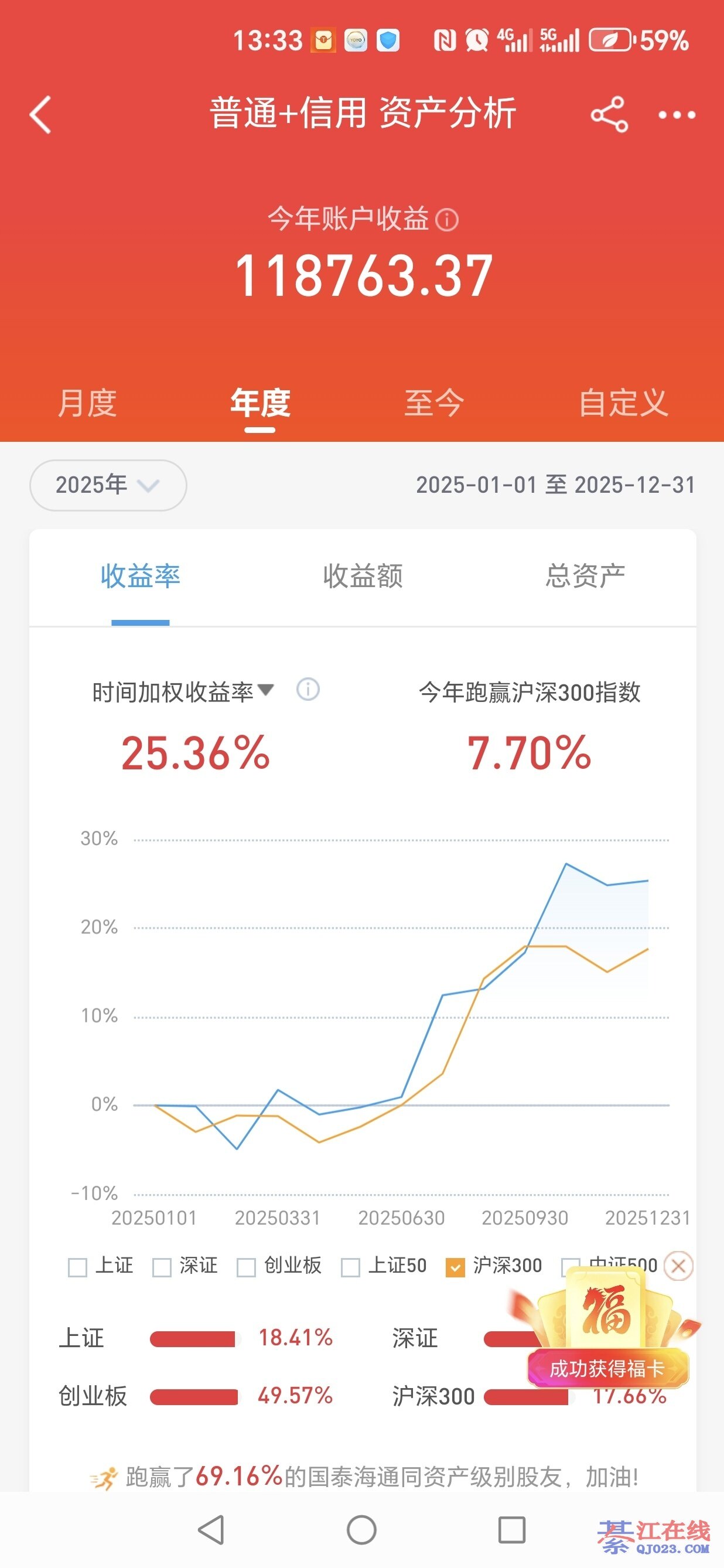Show the 总资产 chart tab
Image resolution: width=724 pixels, height=1568 pixels.
(x=585, y=576)
